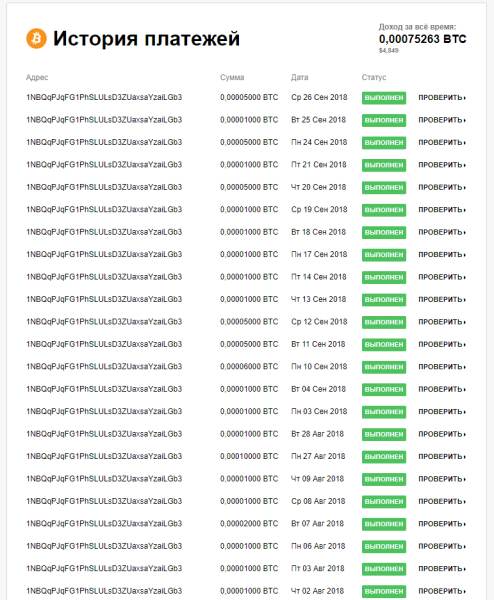Screen dimensions: 494x600
Task: Open ПРОВЕРИТЬ for Вт 04 Сен 2018
Action: pos(442,389)
